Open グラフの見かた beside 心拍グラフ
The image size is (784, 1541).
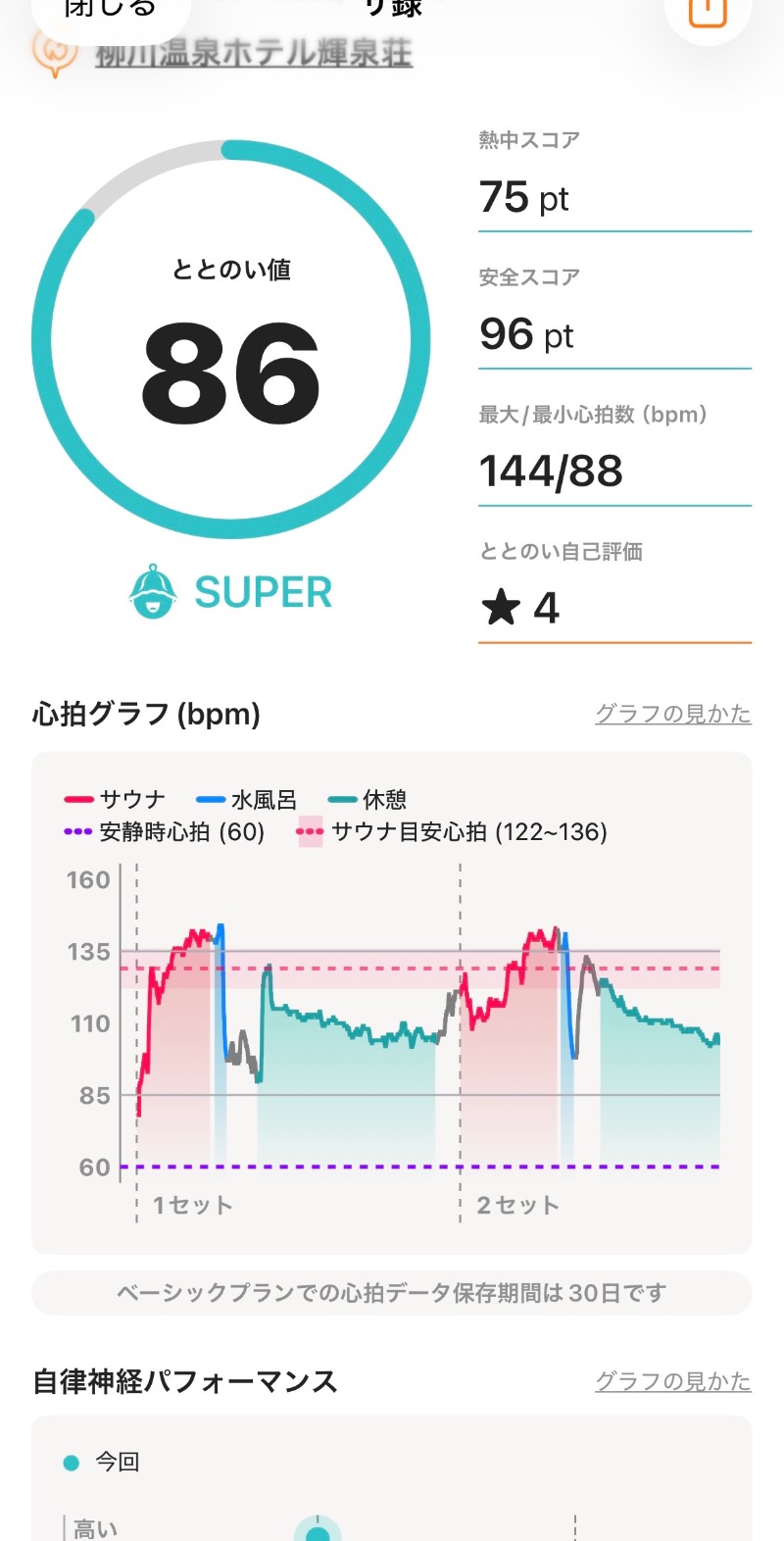(672, 714)
